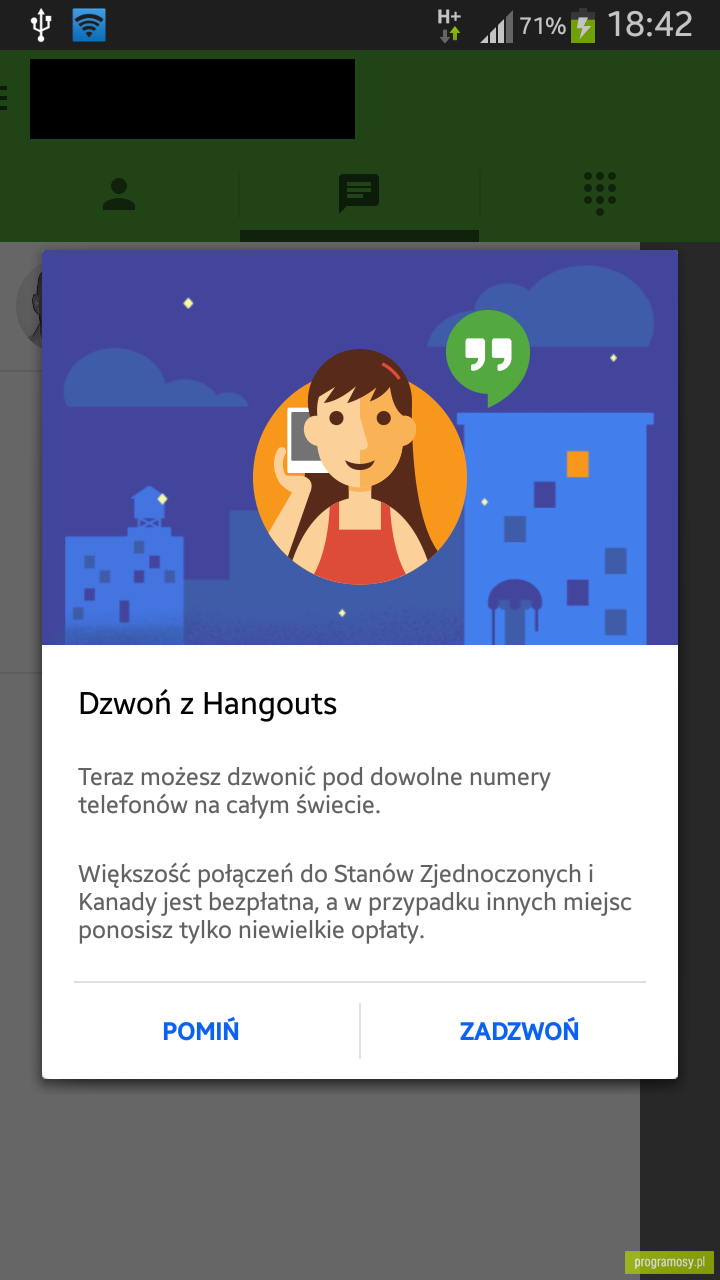
Task: Tap POMIŃ to skip the dialog
Action: (x=201, y=1031)
